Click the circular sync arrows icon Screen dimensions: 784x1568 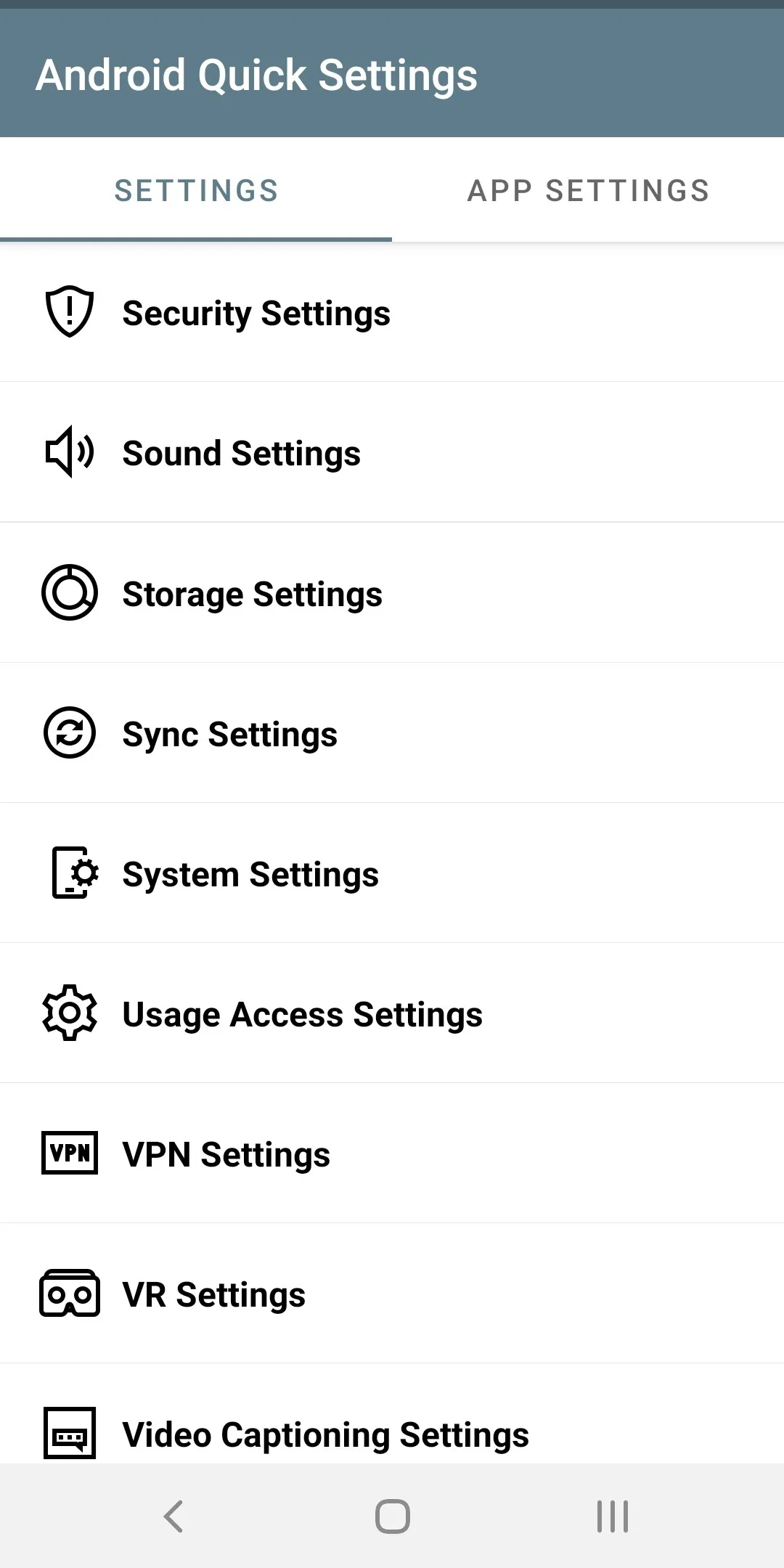(69, 733)
